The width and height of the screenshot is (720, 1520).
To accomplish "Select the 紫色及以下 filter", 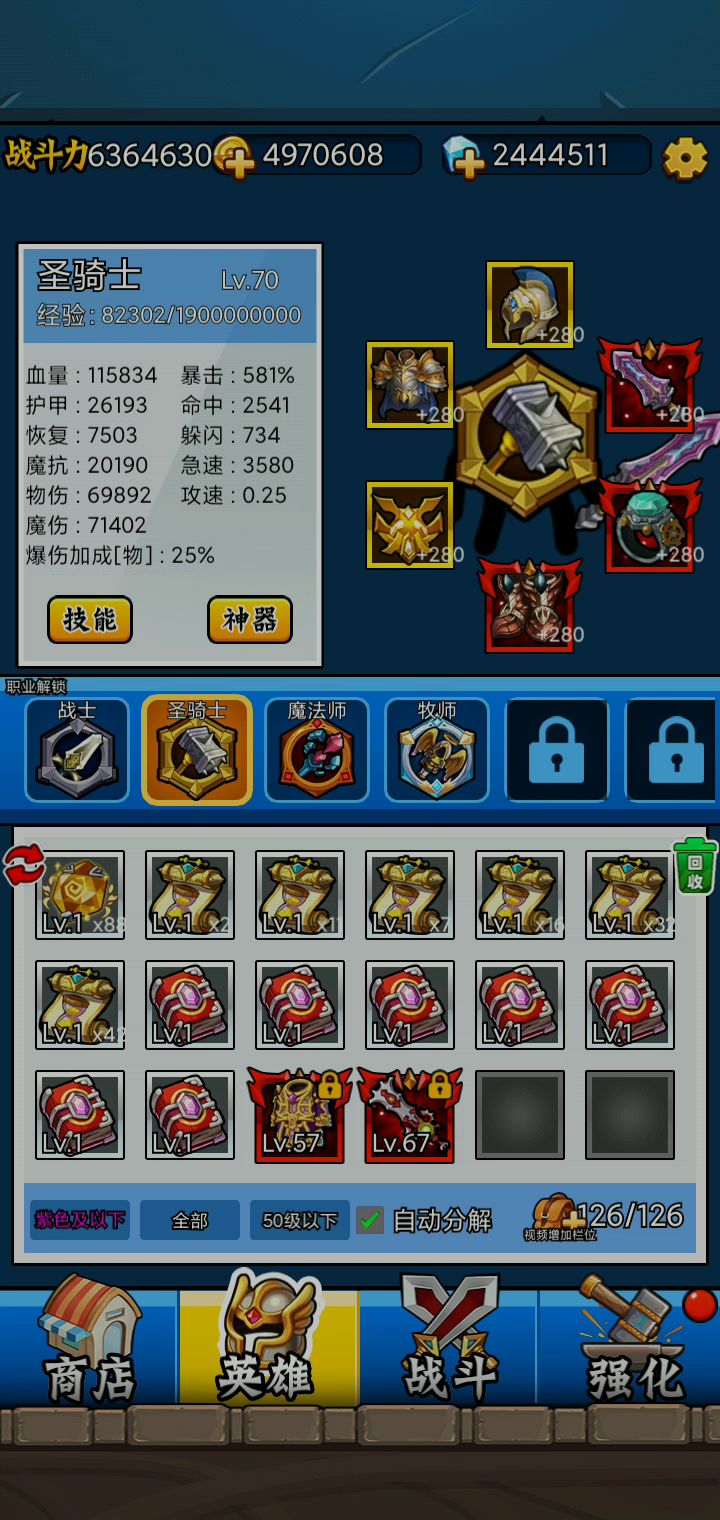I will 80,1220.
